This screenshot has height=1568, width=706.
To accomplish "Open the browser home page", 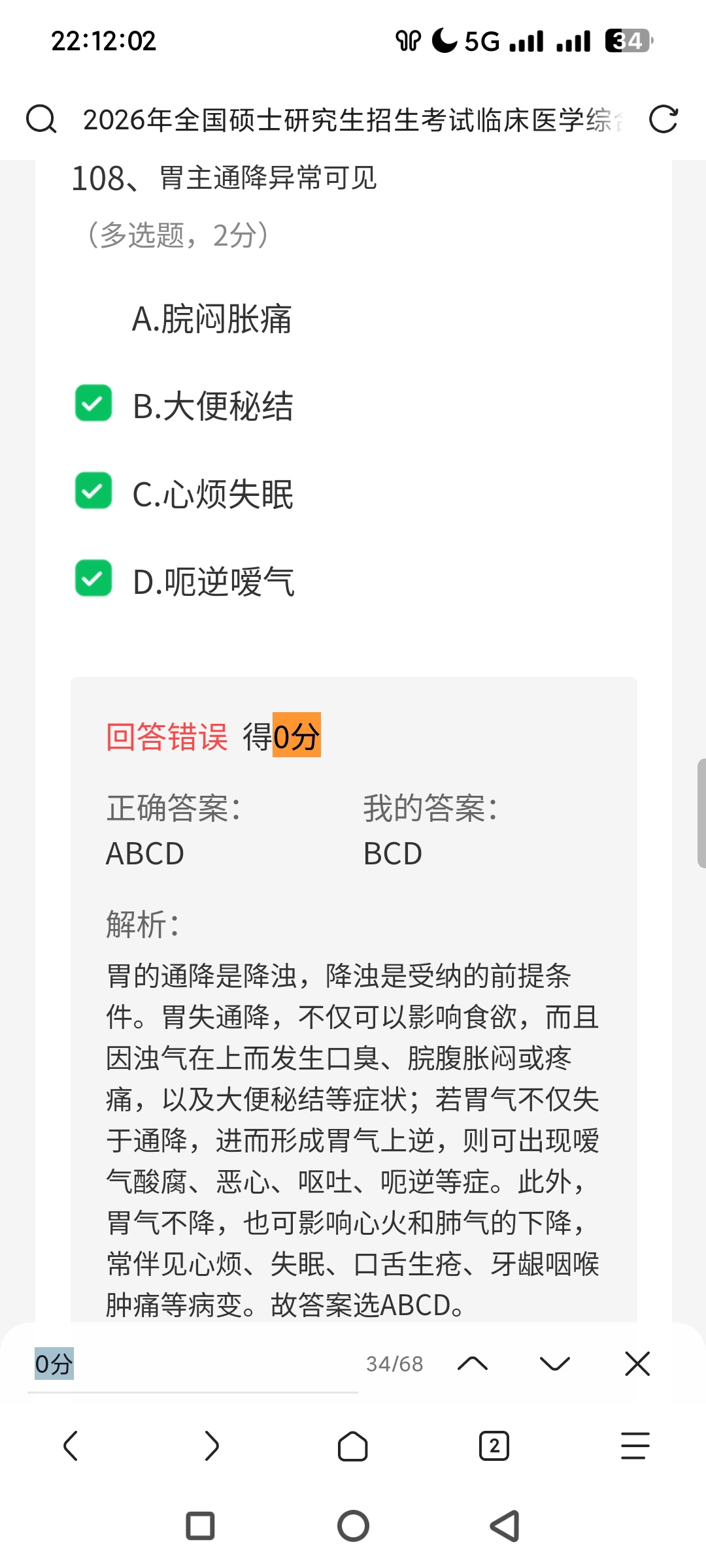I will [x=353, y=1445].
